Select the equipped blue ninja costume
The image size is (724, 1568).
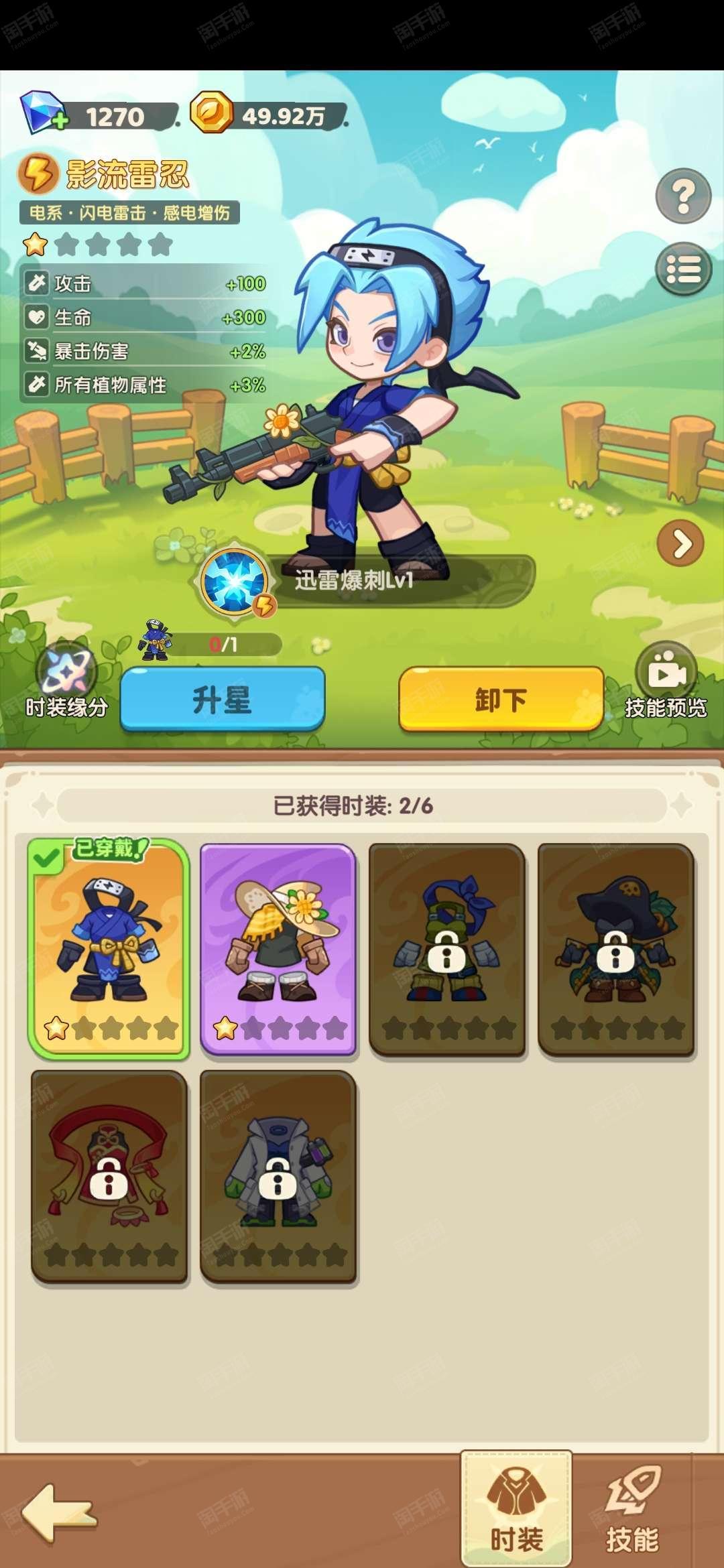[109, 948]
